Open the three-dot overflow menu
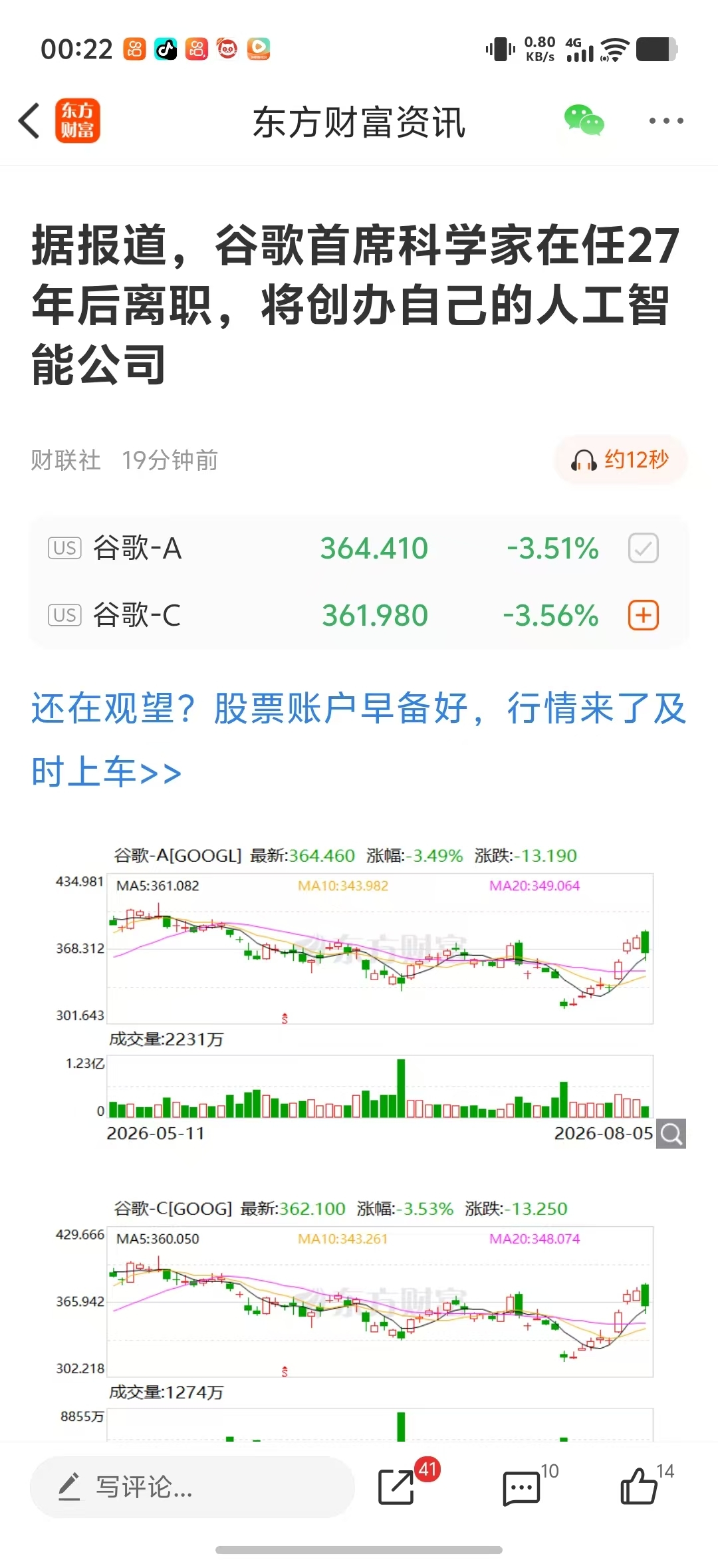Screen dimensions: 718x1568 tap(666, 121)
